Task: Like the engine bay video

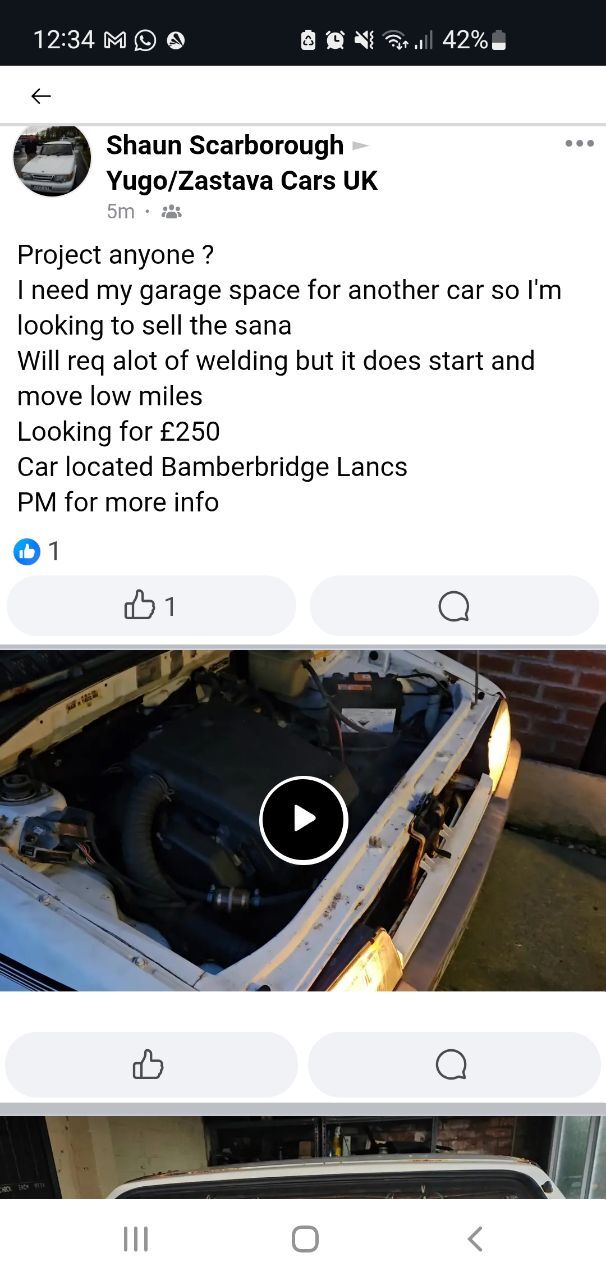Action: [x=151, y=1065]
